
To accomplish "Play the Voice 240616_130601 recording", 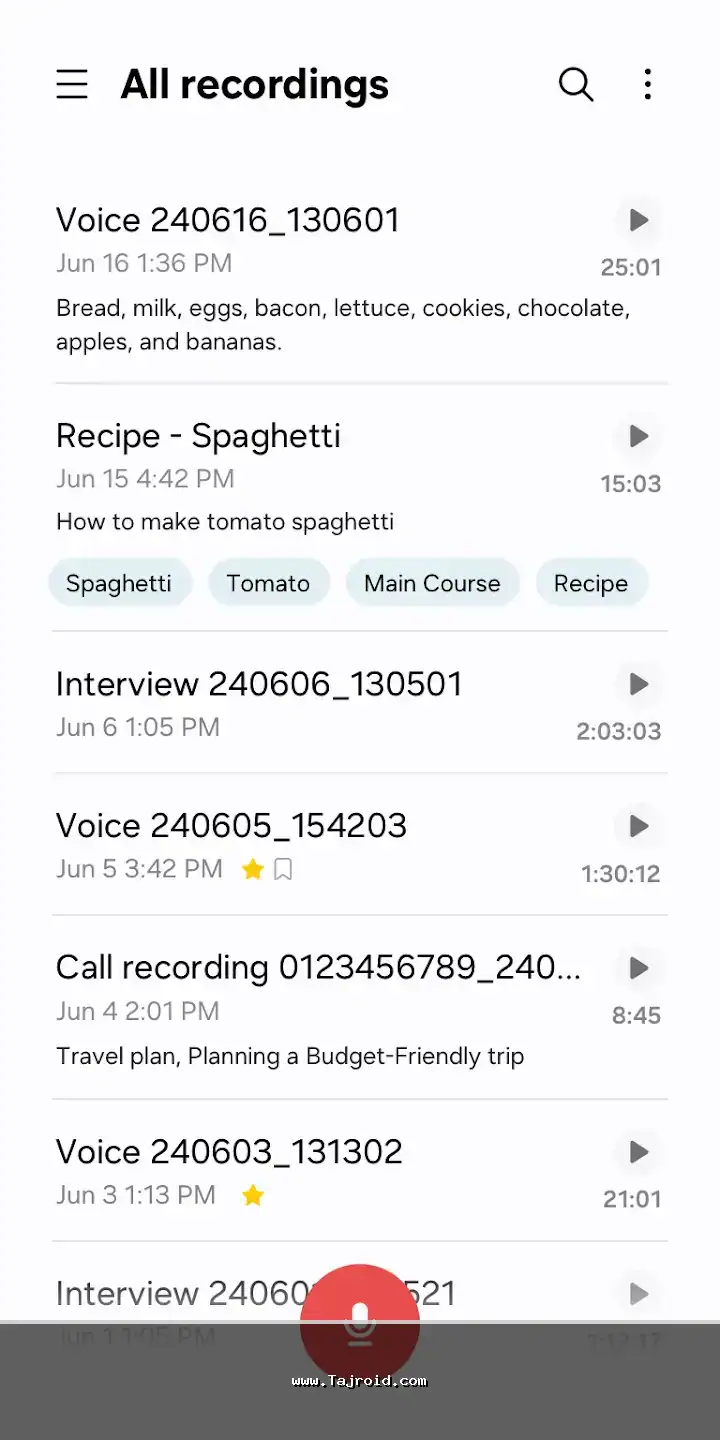I will tap(638, 220).
